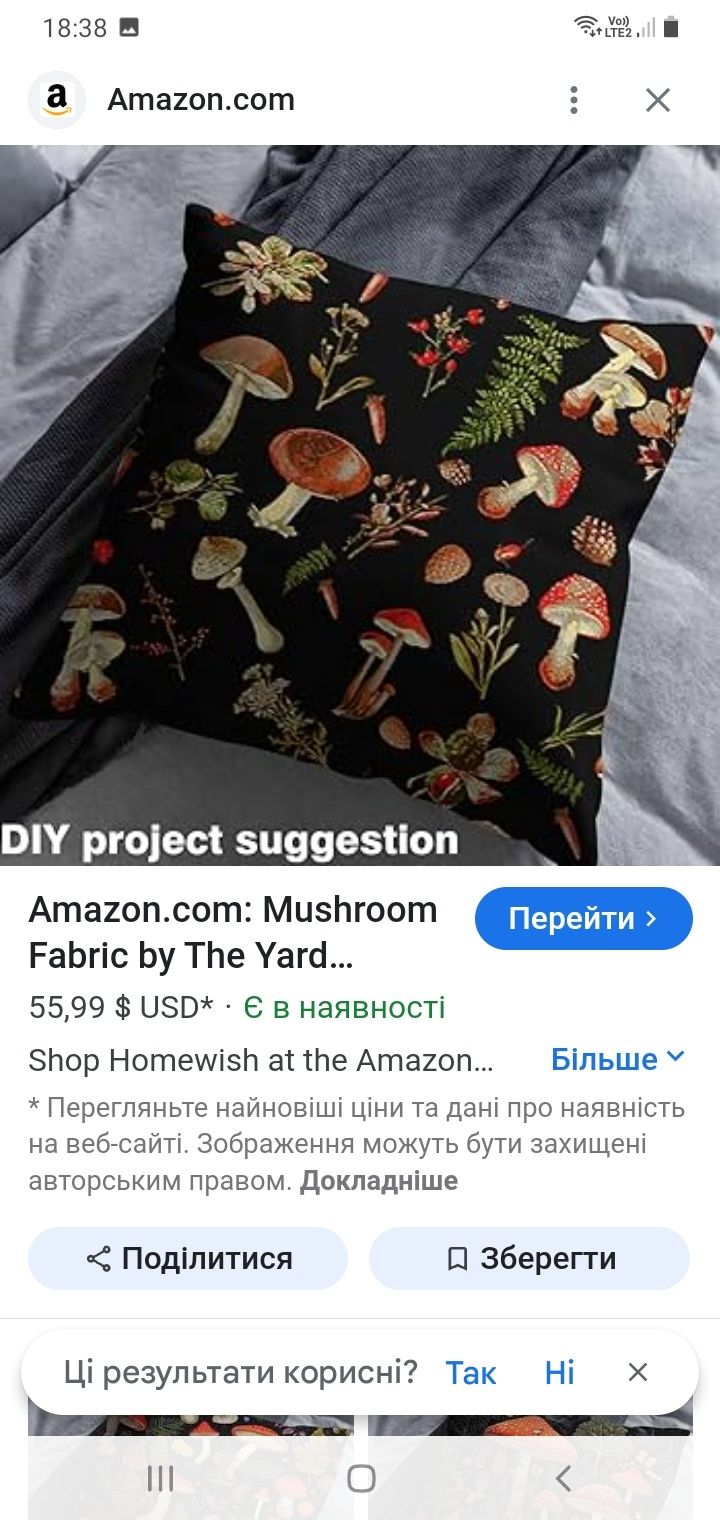Image resolution: width=720 pixels, height=1520 pixels.
Task: Dismiss the feedback prompt
Action: [x=638, y=1373]
